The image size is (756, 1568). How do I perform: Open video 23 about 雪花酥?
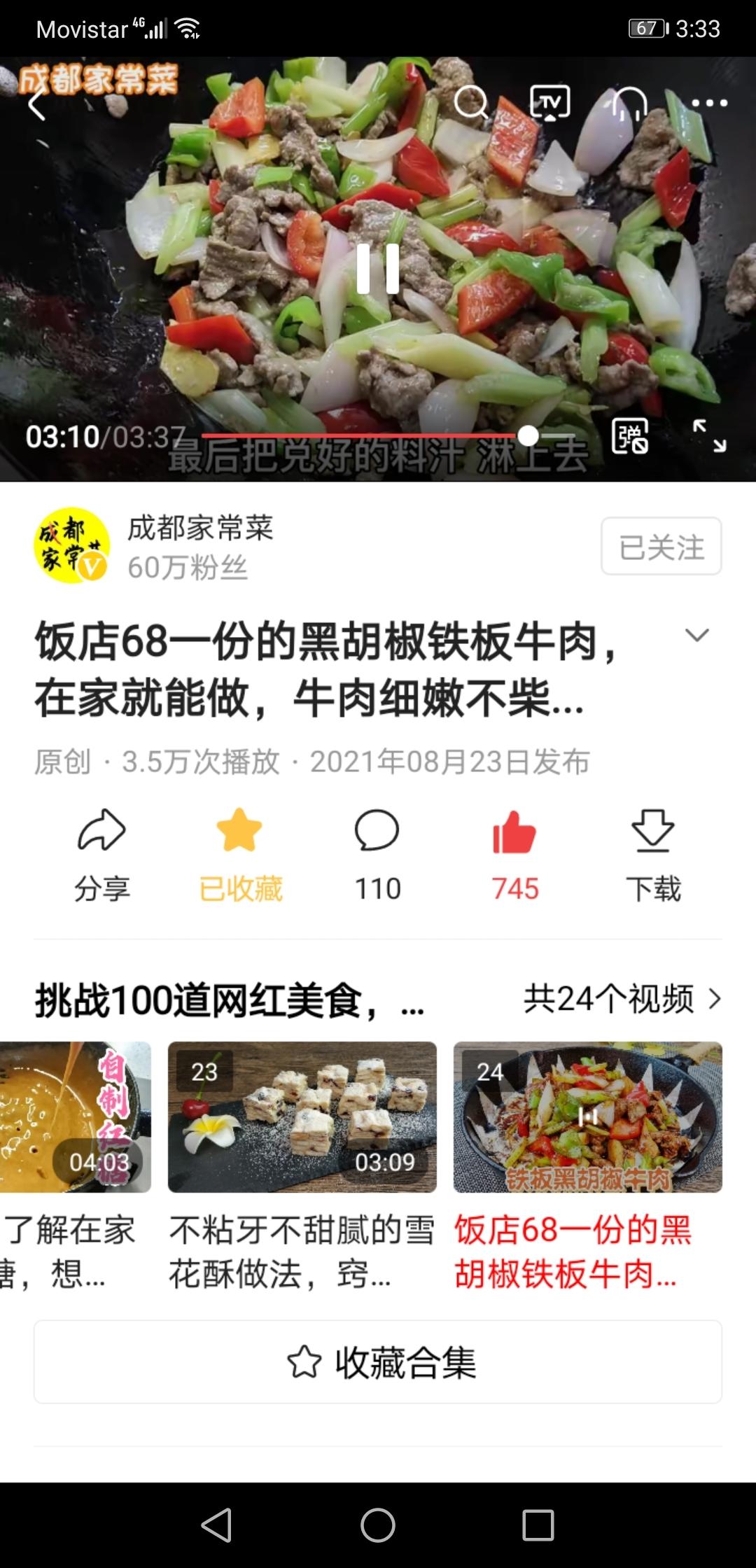point(302,1117)
